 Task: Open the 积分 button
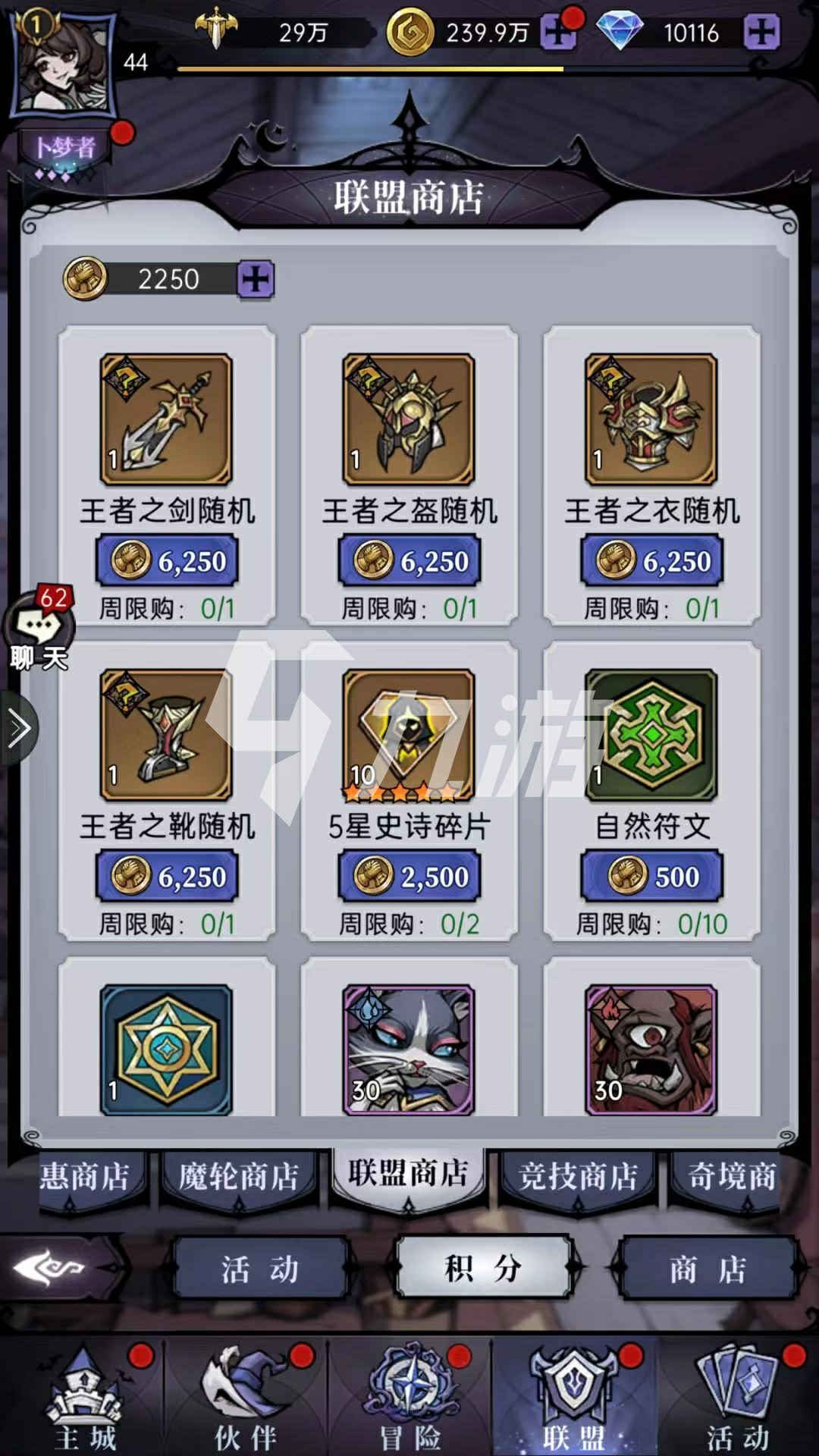pos(483,1268)
